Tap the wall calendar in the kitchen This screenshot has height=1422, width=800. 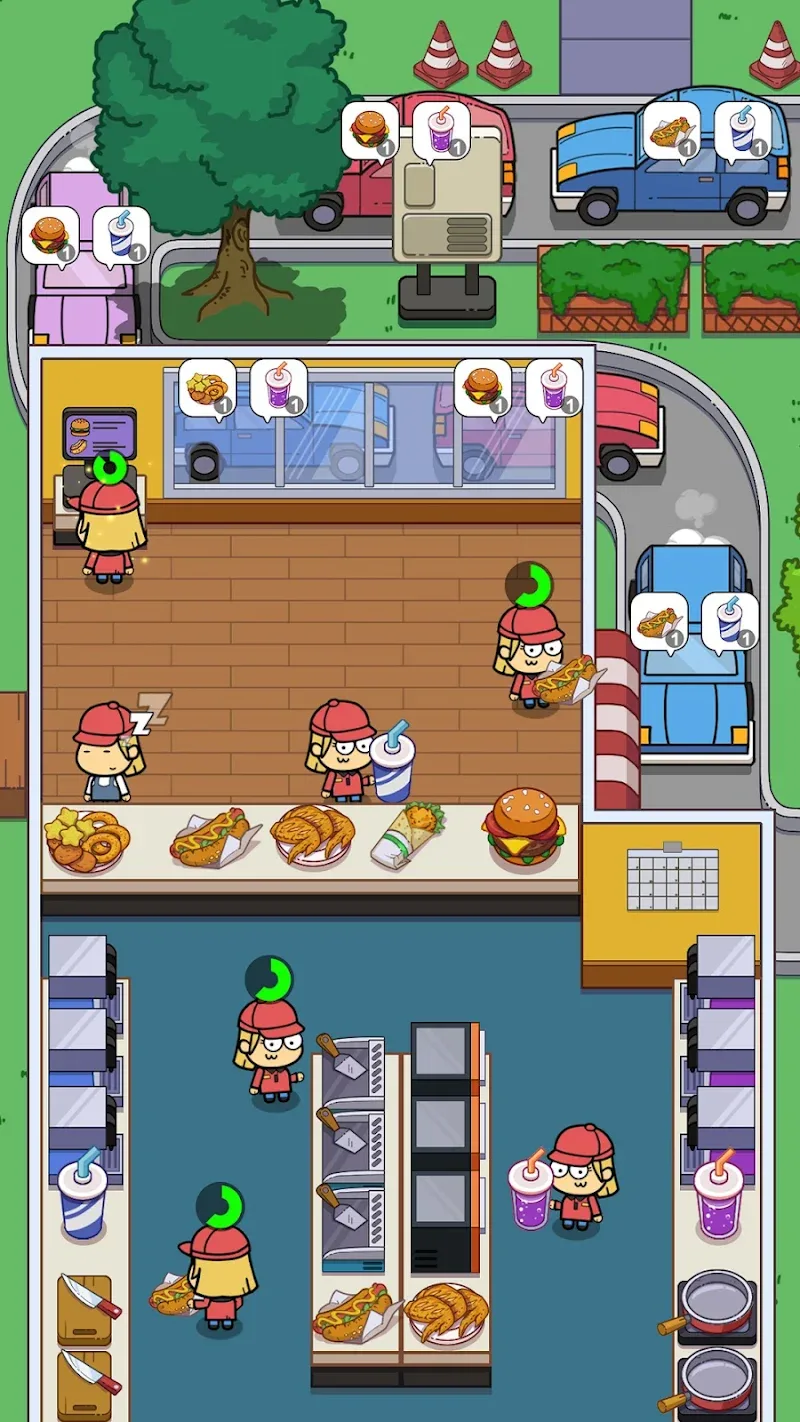(672, 879)
